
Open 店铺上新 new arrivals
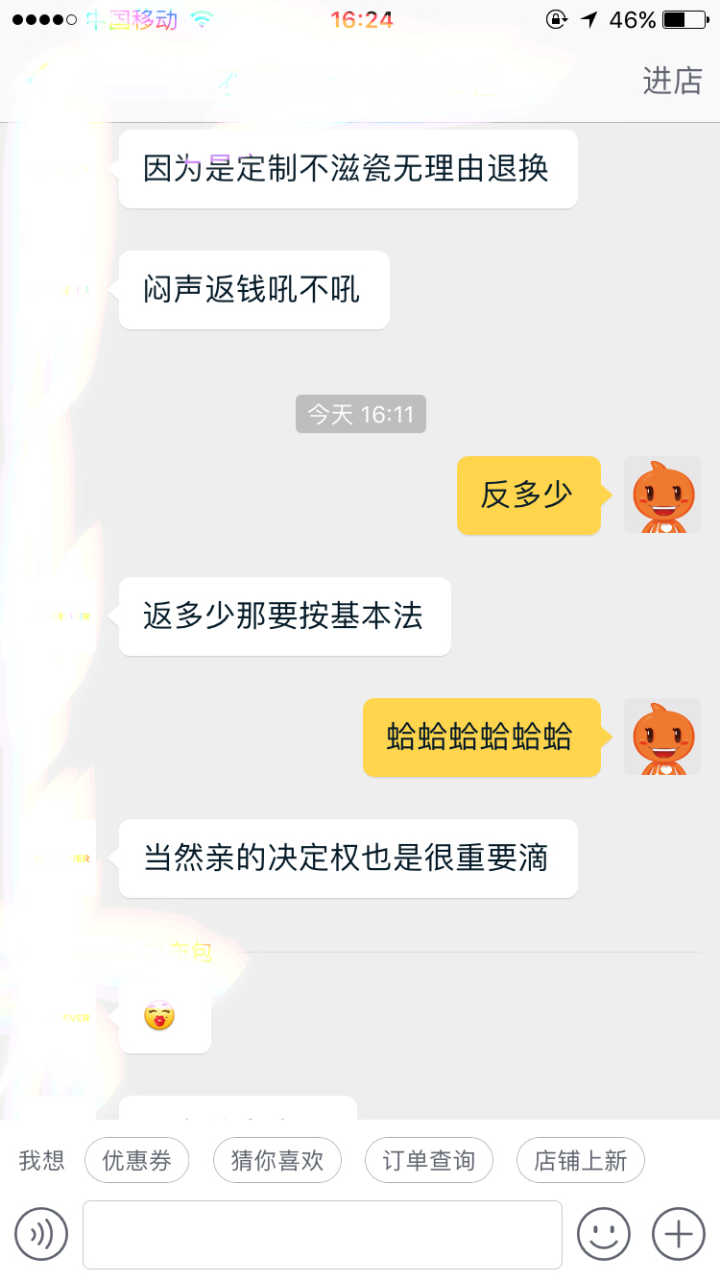click(580, 1160)
